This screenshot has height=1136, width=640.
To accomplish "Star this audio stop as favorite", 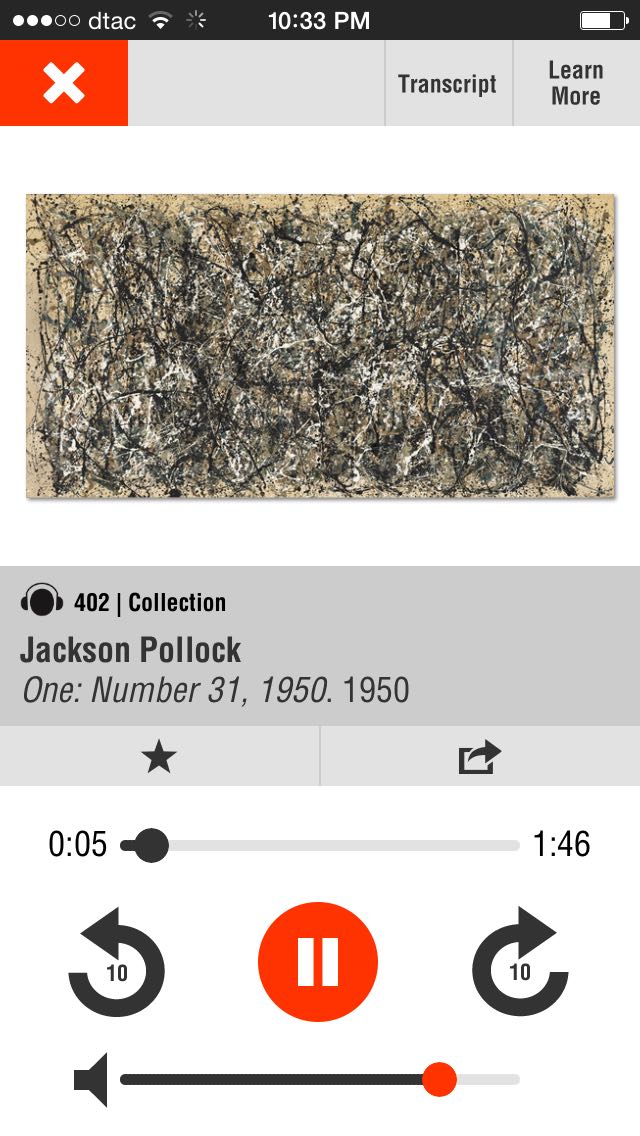I will coord(159,757).
